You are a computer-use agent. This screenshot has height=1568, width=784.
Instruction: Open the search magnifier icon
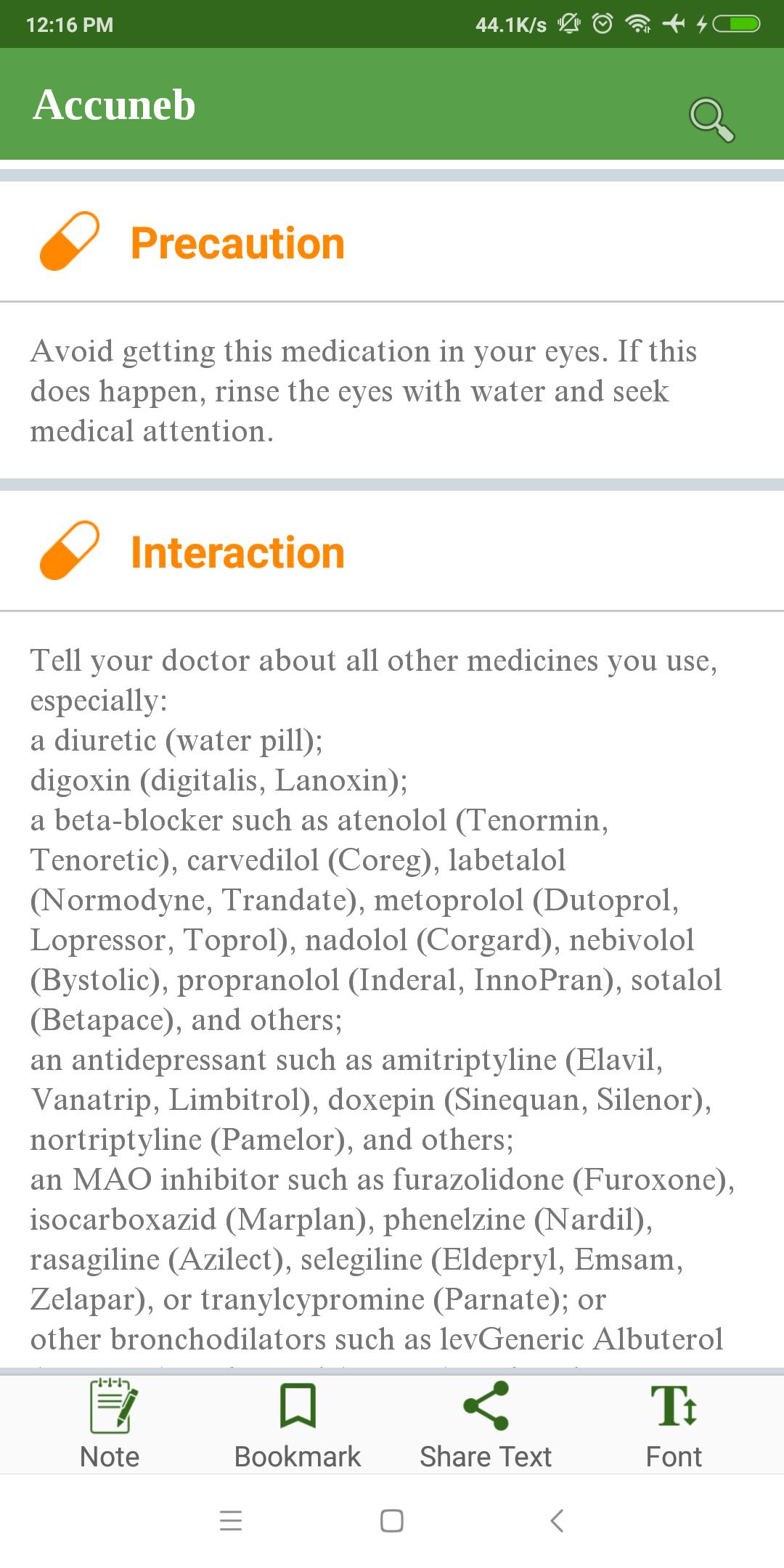pyautogui.click(x=711, y=119)
